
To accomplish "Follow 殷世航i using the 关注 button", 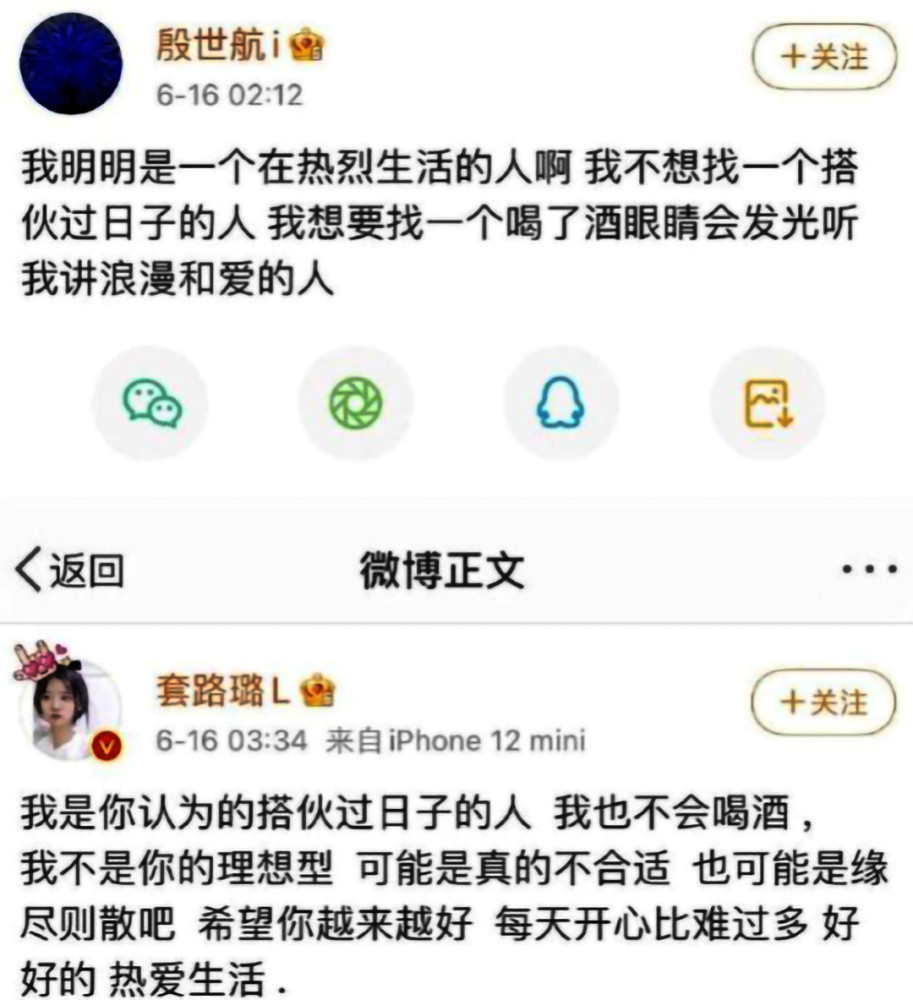I will click(x=823, y=58).
